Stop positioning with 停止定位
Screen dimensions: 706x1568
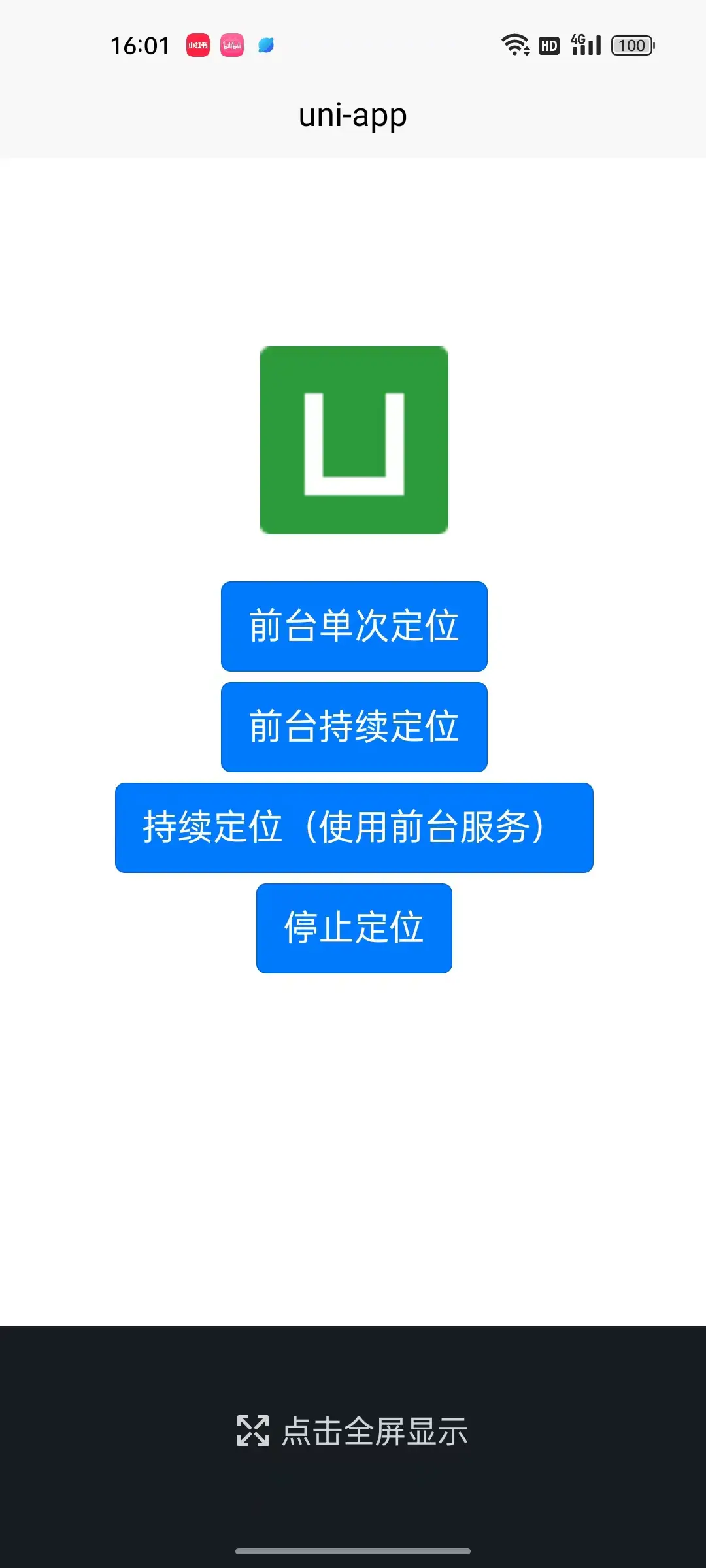pos(354,928)
